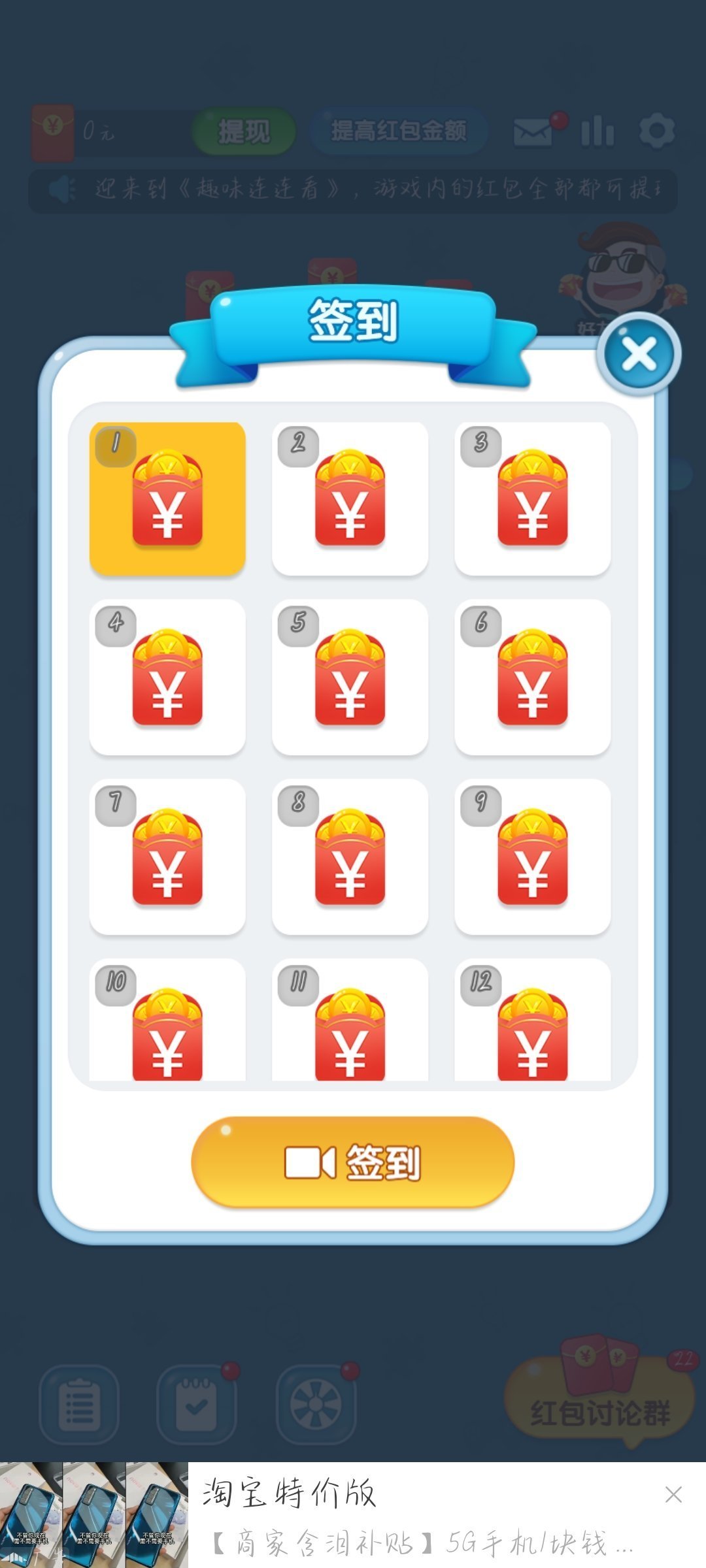
Task: Select the day 1 red envelope tile
Action: [167, 499]
